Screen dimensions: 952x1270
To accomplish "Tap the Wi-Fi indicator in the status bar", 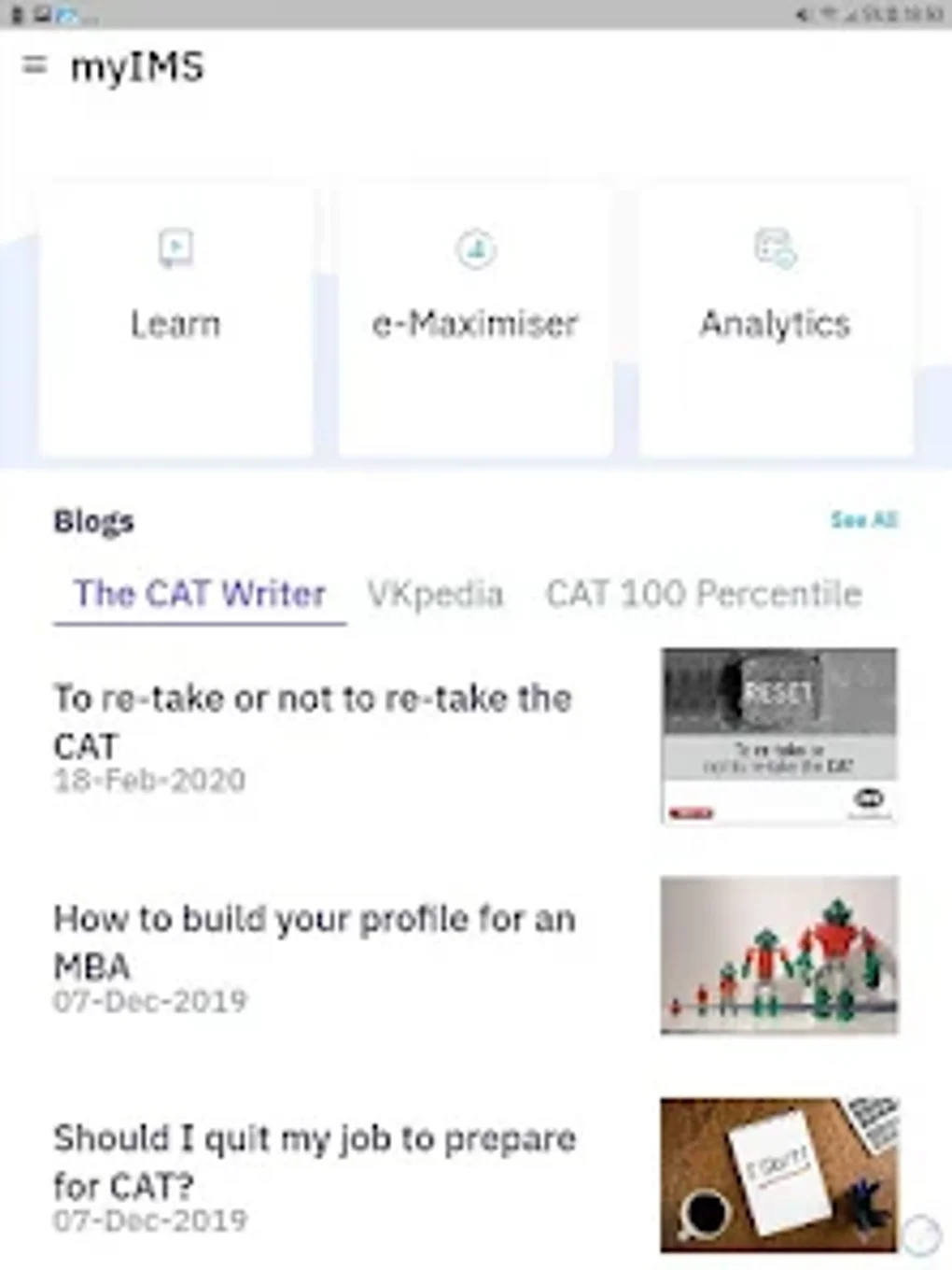I will [x=829, y=12].
